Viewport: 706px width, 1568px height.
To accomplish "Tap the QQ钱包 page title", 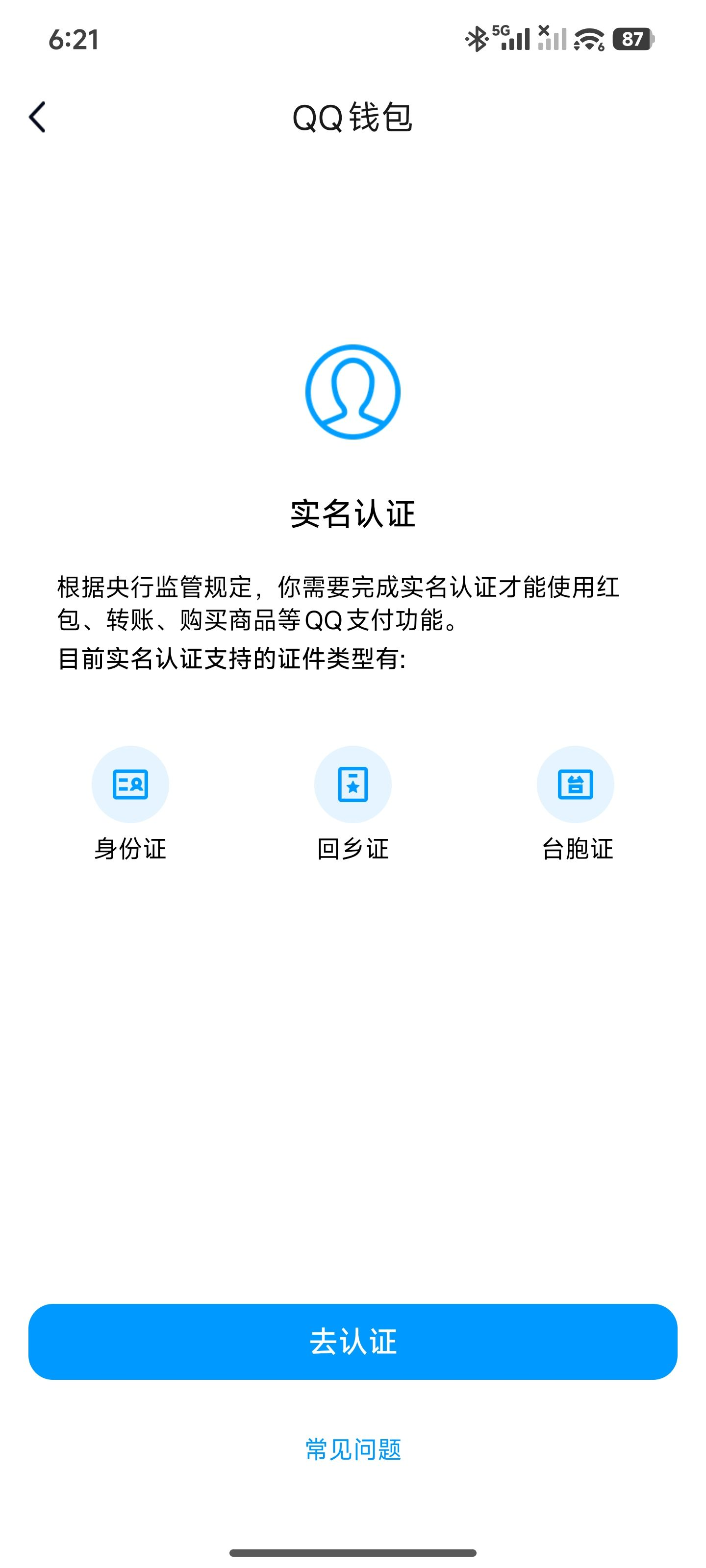I will [353, 117].
